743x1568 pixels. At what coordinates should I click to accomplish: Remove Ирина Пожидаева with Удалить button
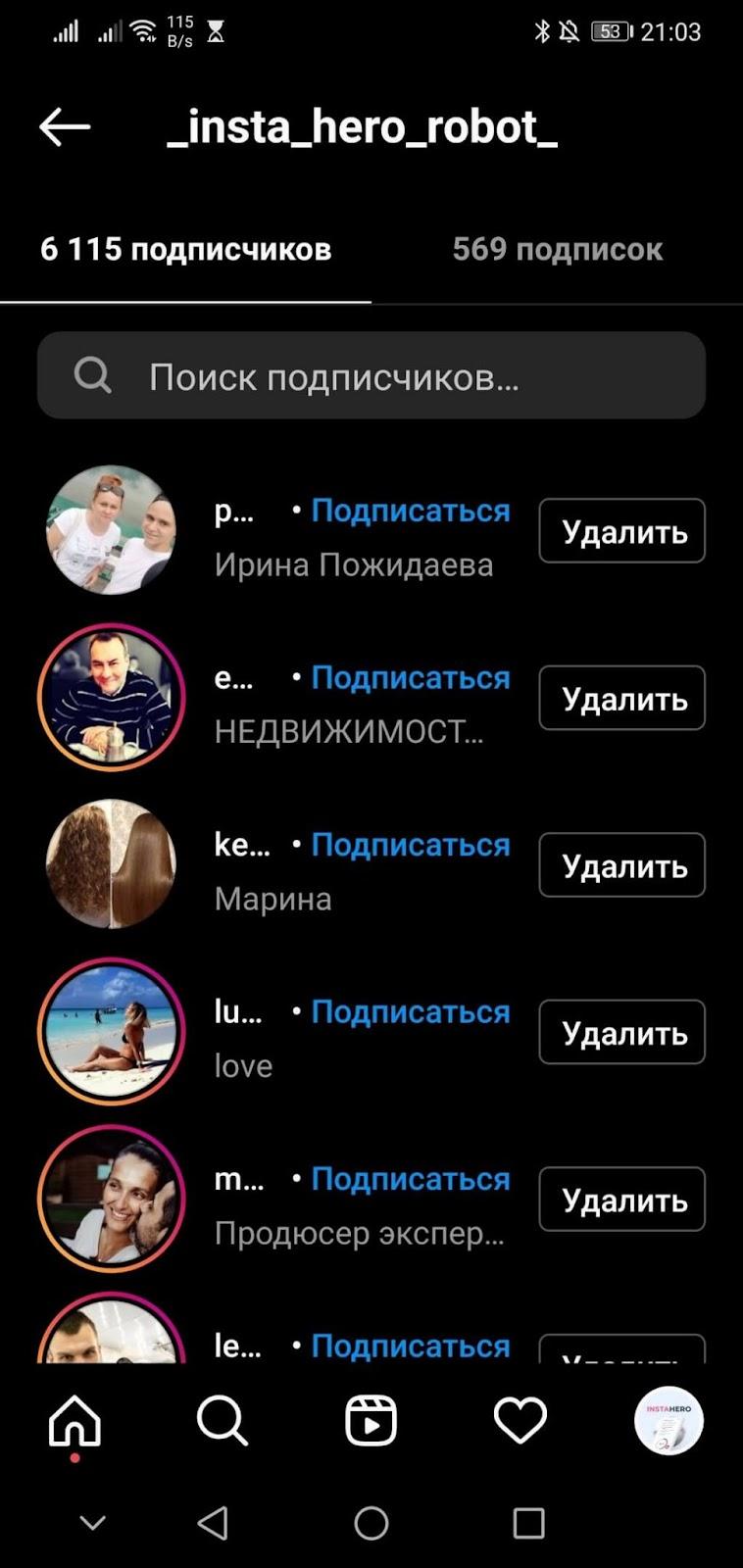click(x=622, y=531)
